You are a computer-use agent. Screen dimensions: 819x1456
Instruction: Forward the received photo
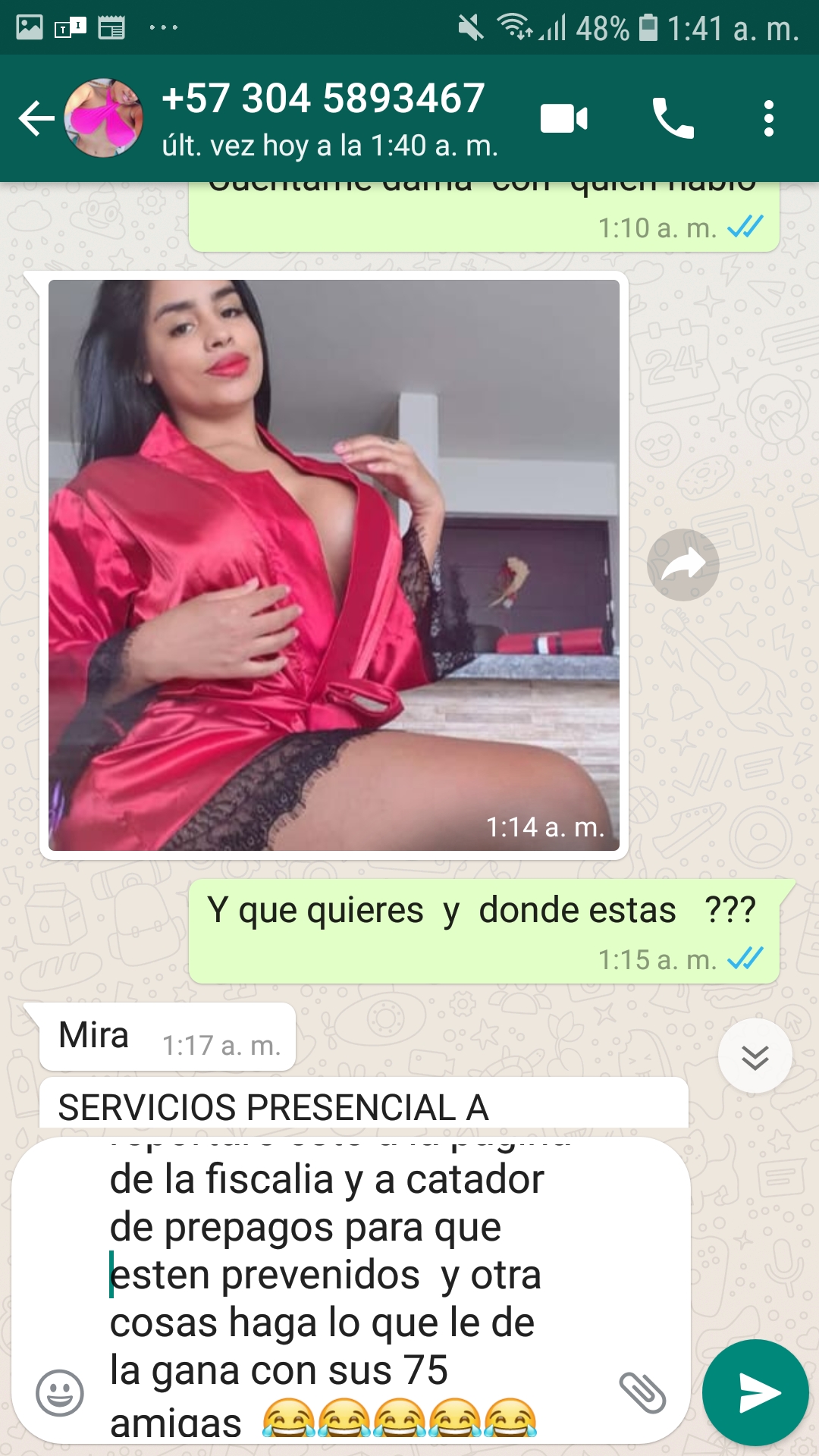point(683,565)
